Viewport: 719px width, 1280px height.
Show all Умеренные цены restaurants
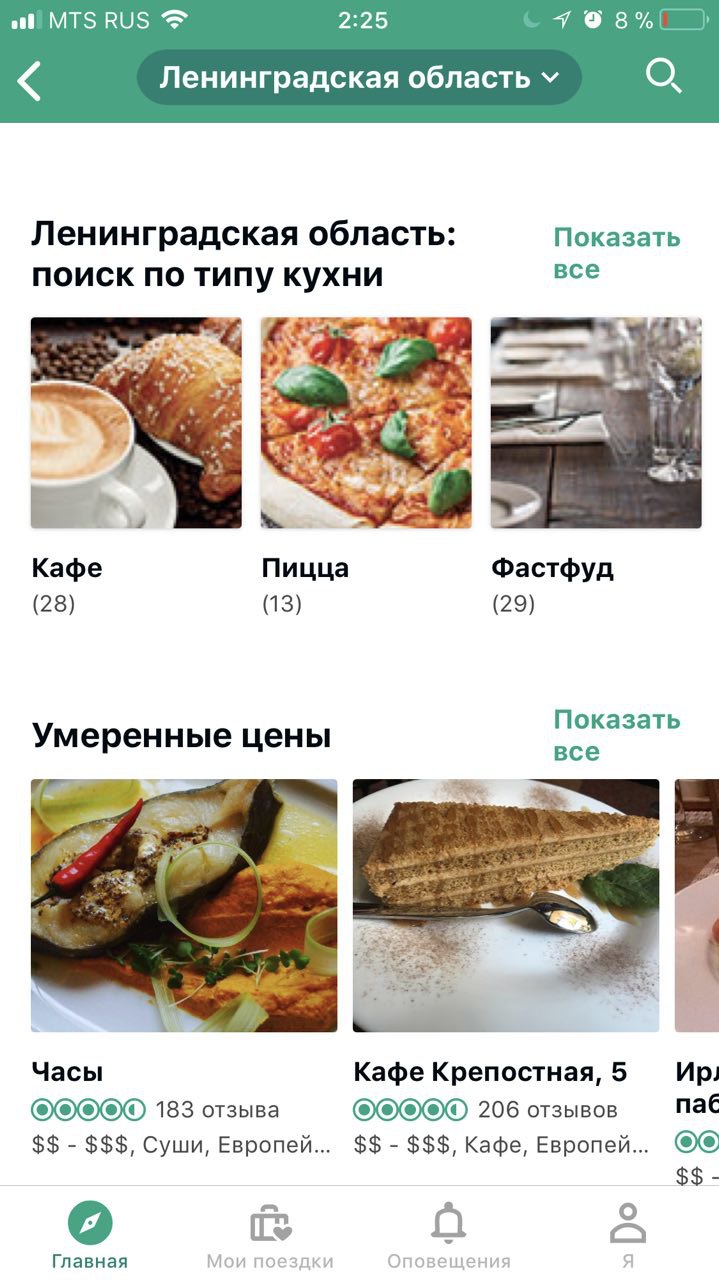[x=616, y=735]
